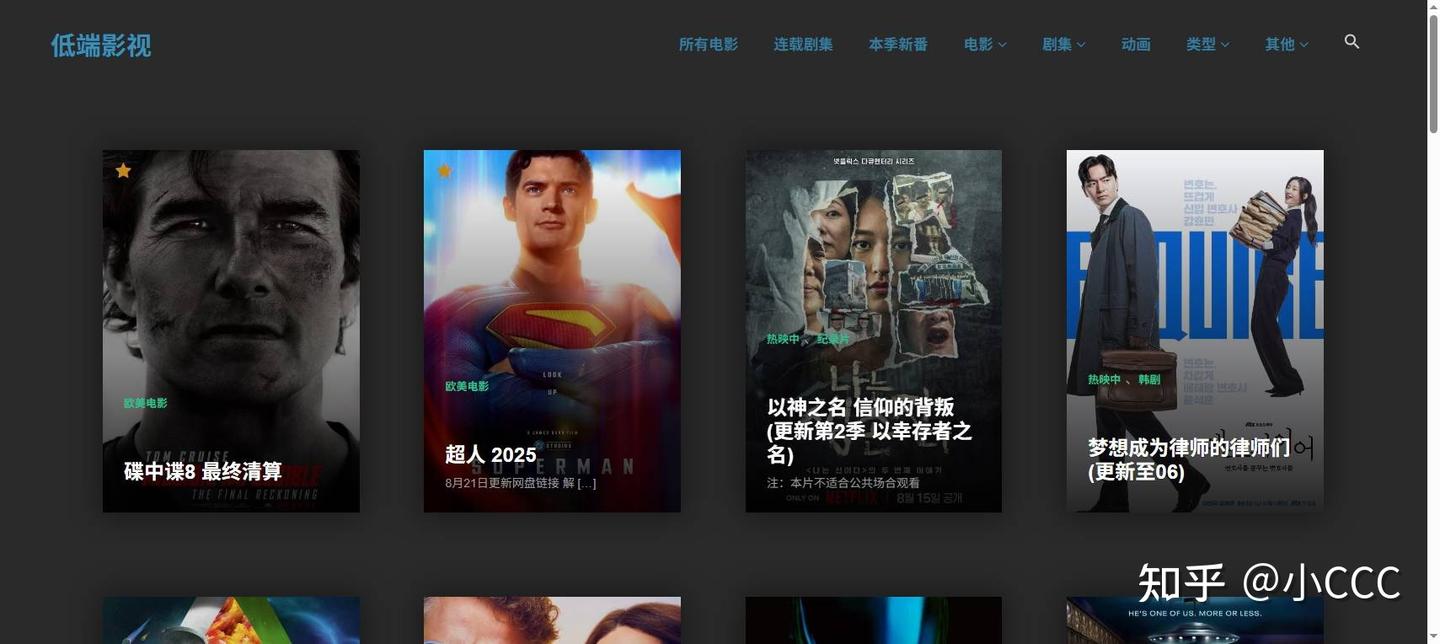Select 纪录片 tag on 以神之名 card

coord(832,340)
